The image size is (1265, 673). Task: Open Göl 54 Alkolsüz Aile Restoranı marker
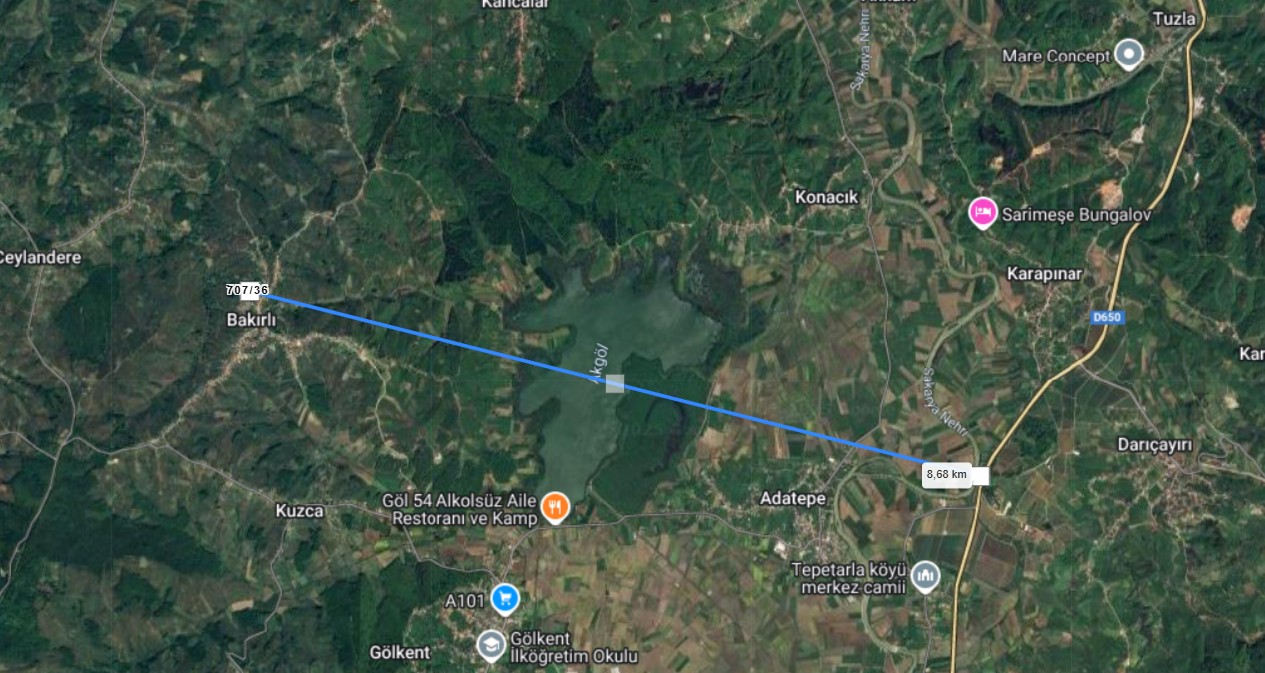click(554, 507)
